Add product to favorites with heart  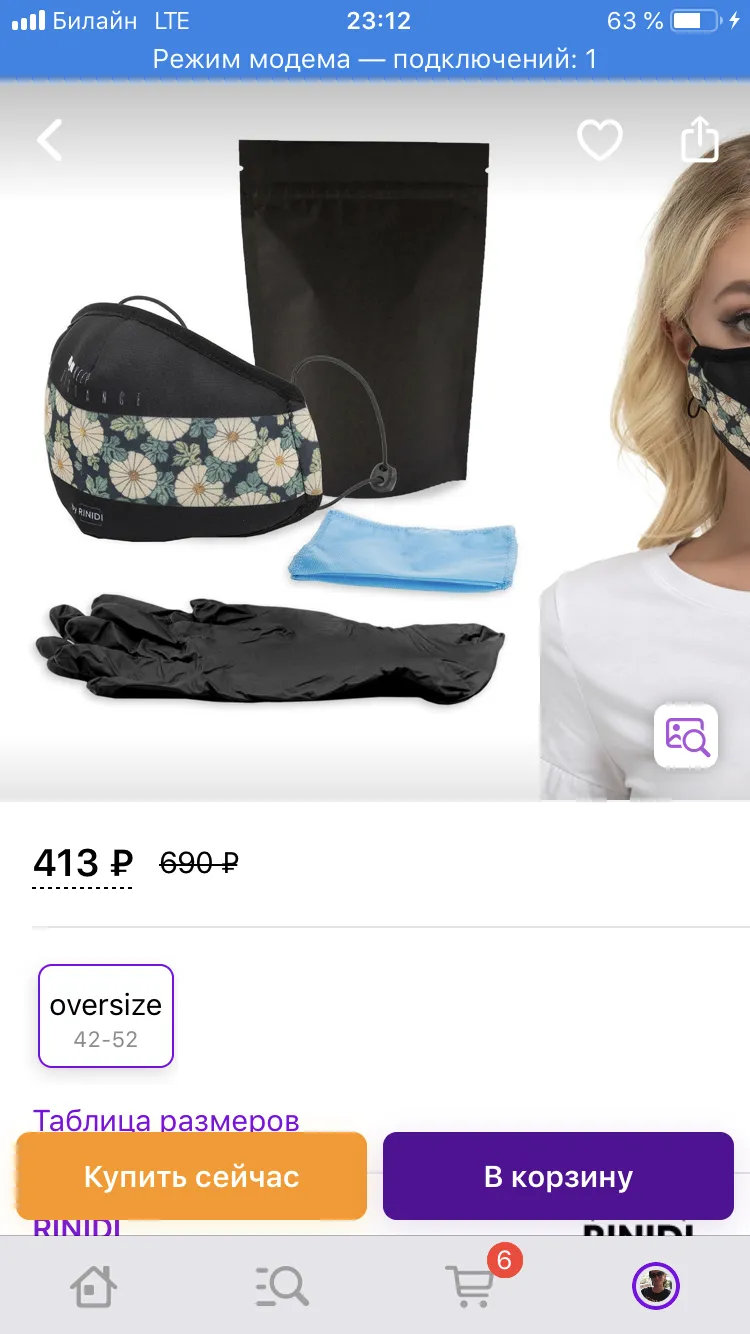point(600,140)
